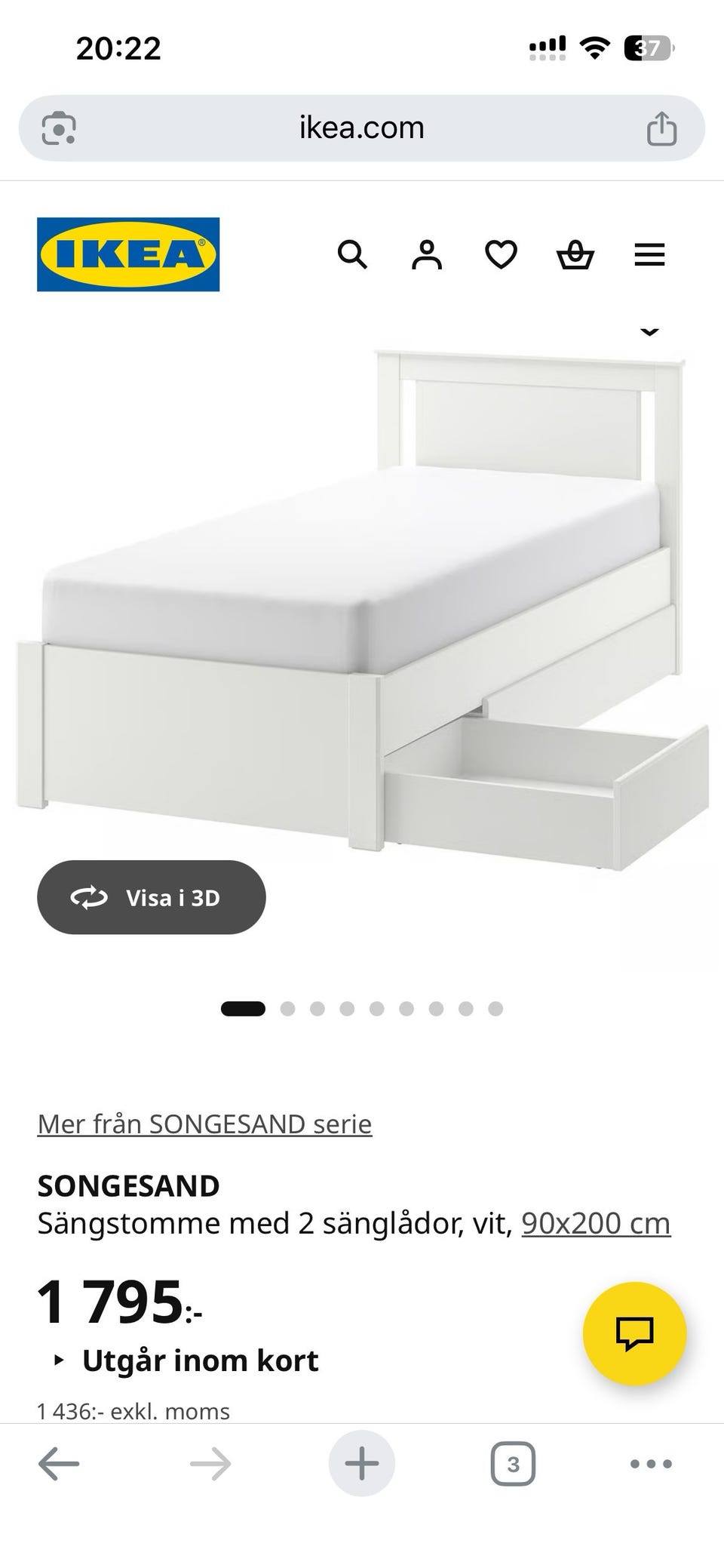Open the yellow chat support button

634,1333
